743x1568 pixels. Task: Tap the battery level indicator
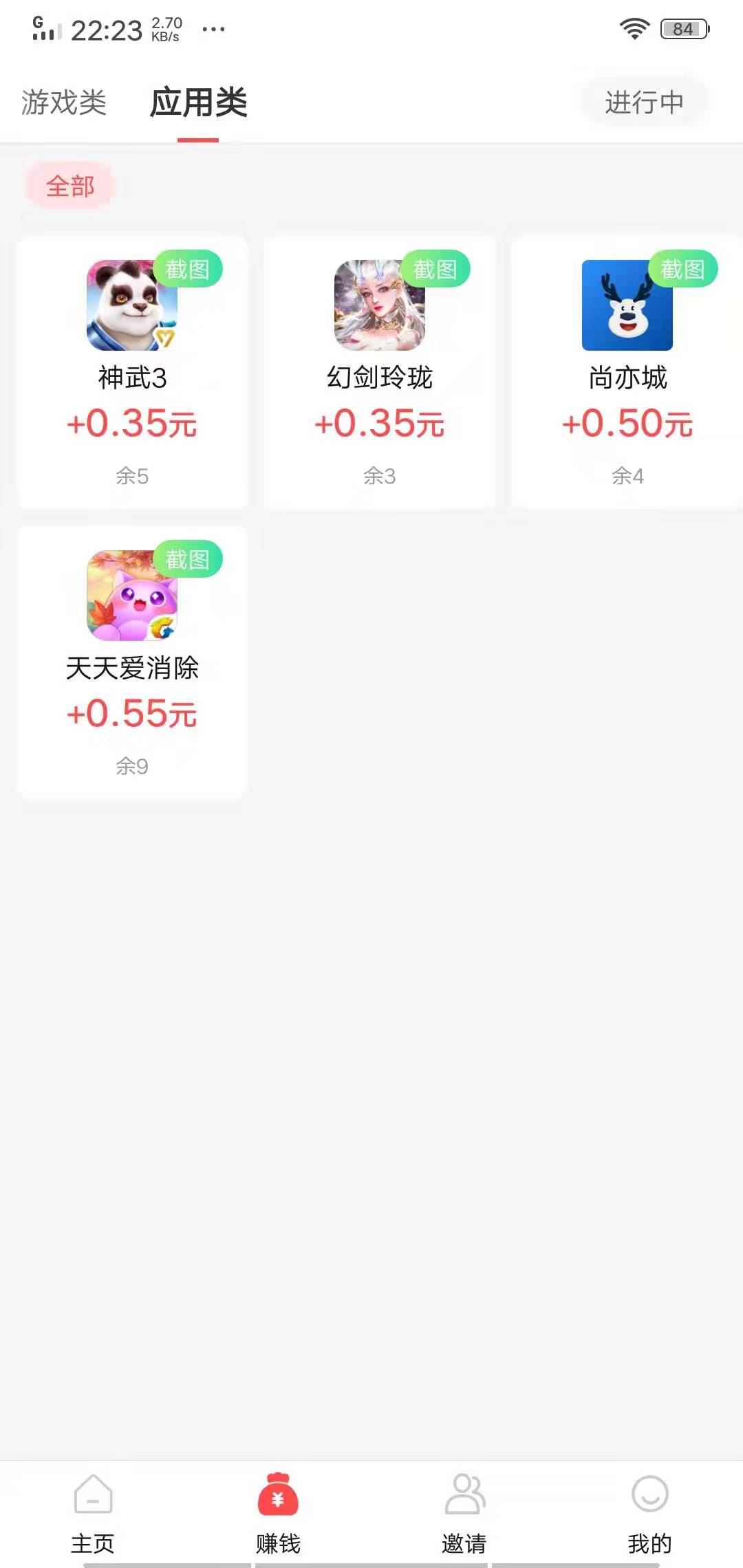(684, 28)
